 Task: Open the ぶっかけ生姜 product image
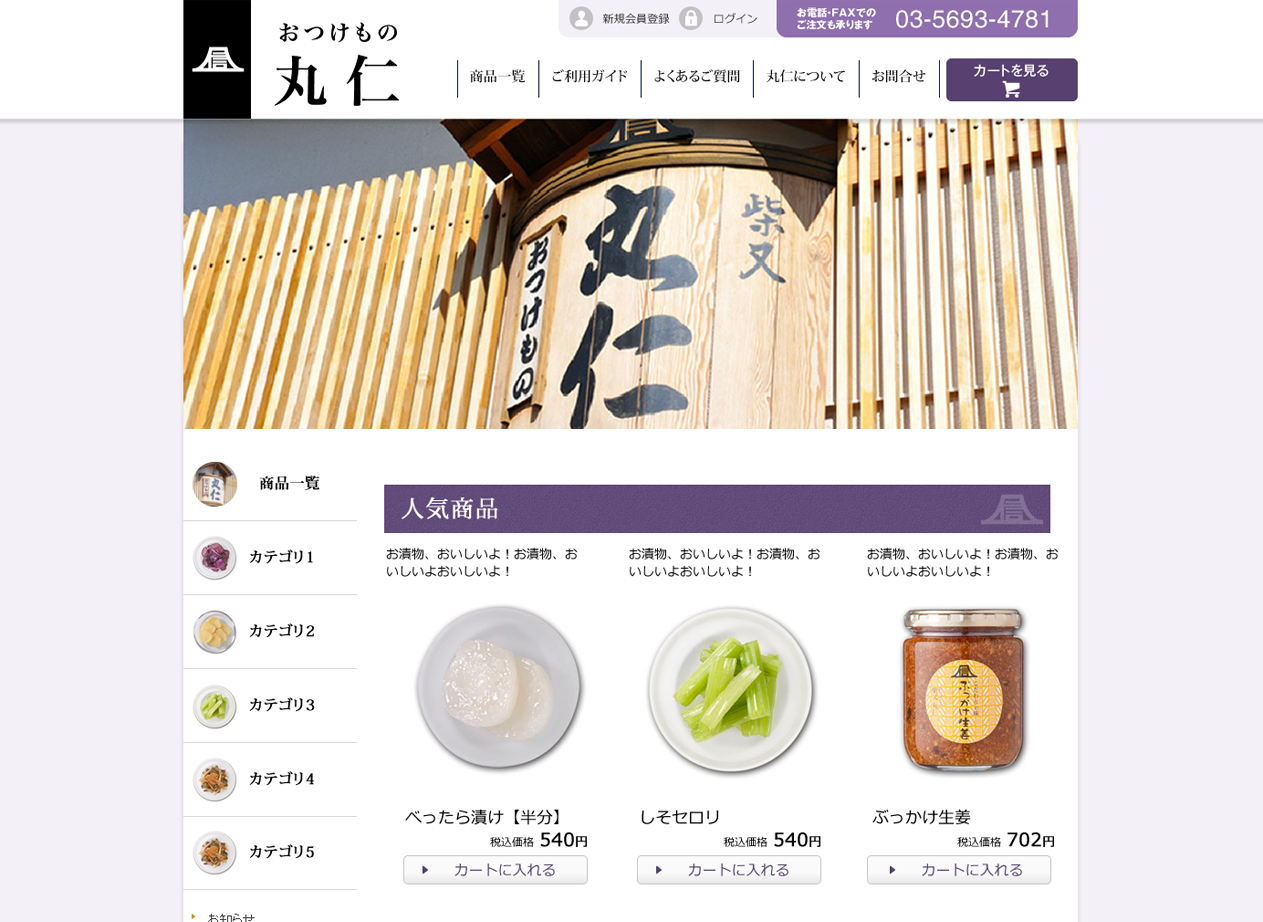[x=964, y=689]
